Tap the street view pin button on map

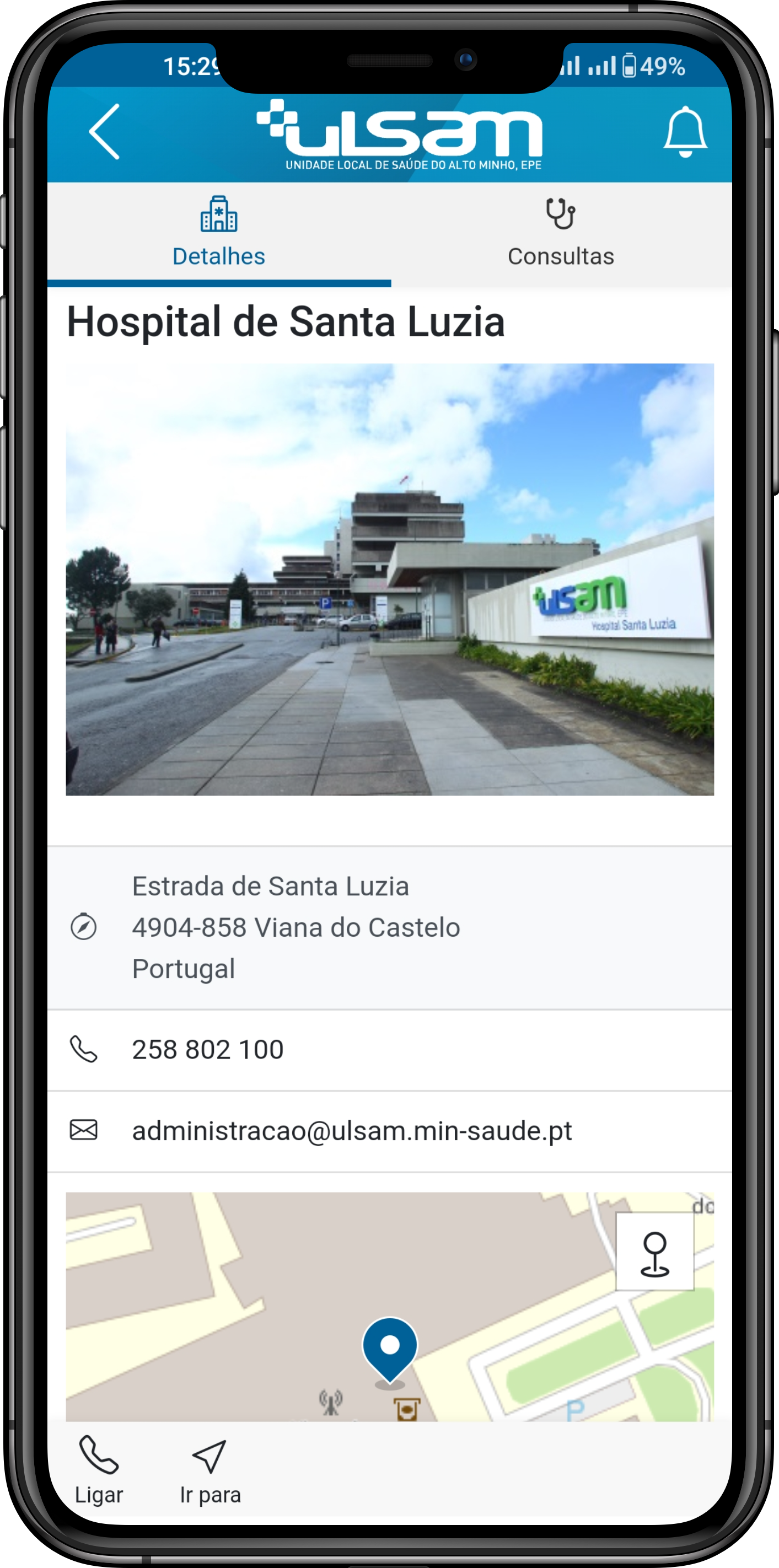click(655, 1252)
